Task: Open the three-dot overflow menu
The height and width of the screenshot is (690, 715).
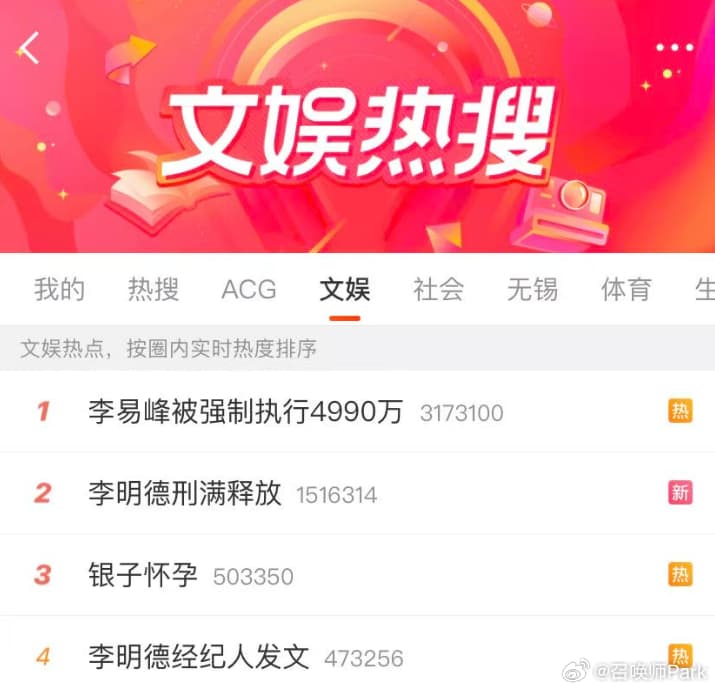Action: (x=674, y=48)
